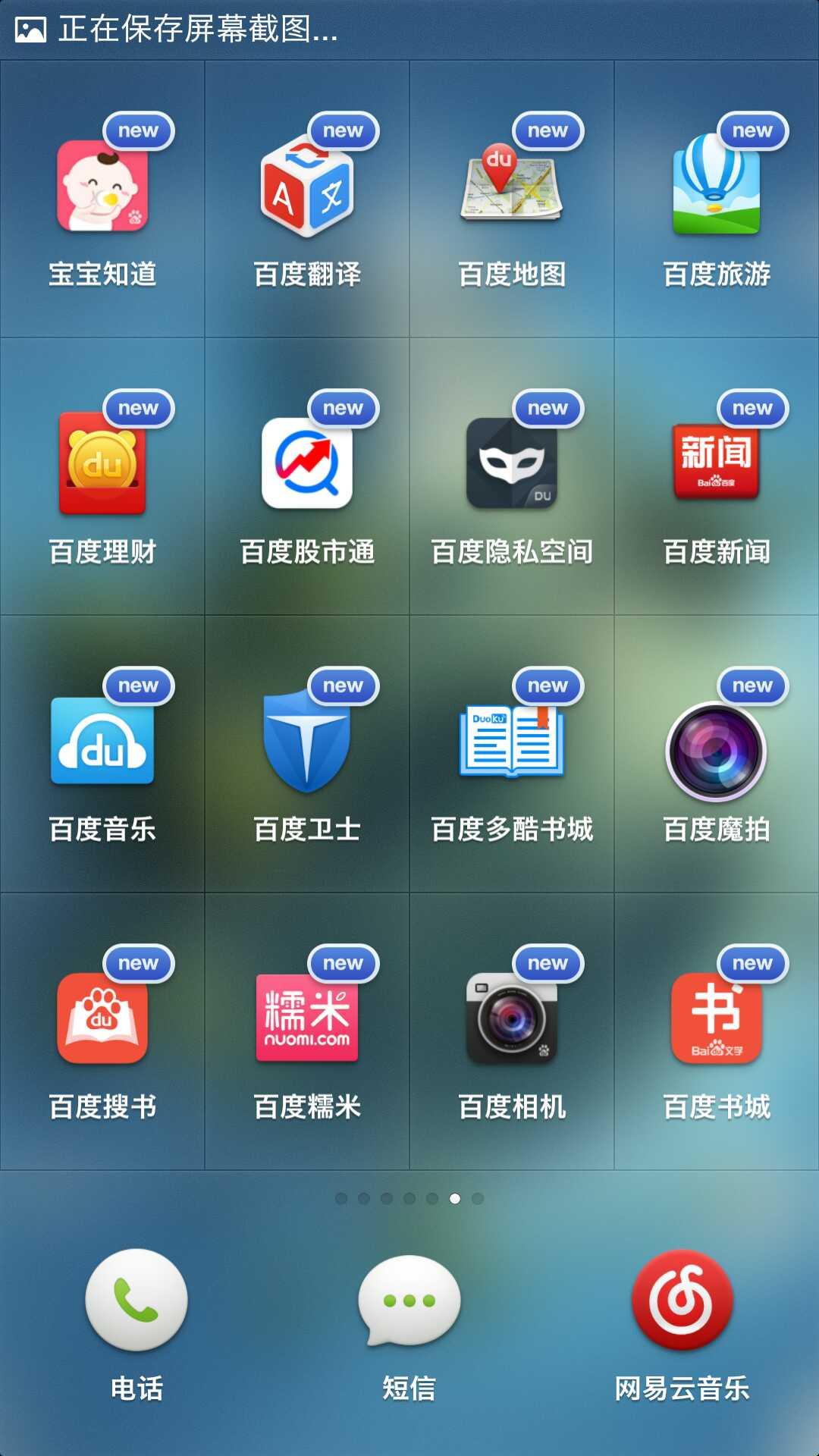Viewport: 819px width, 1456px height.
Task: Launch 百度卫士 security app
Action: (x=307, y=742)
